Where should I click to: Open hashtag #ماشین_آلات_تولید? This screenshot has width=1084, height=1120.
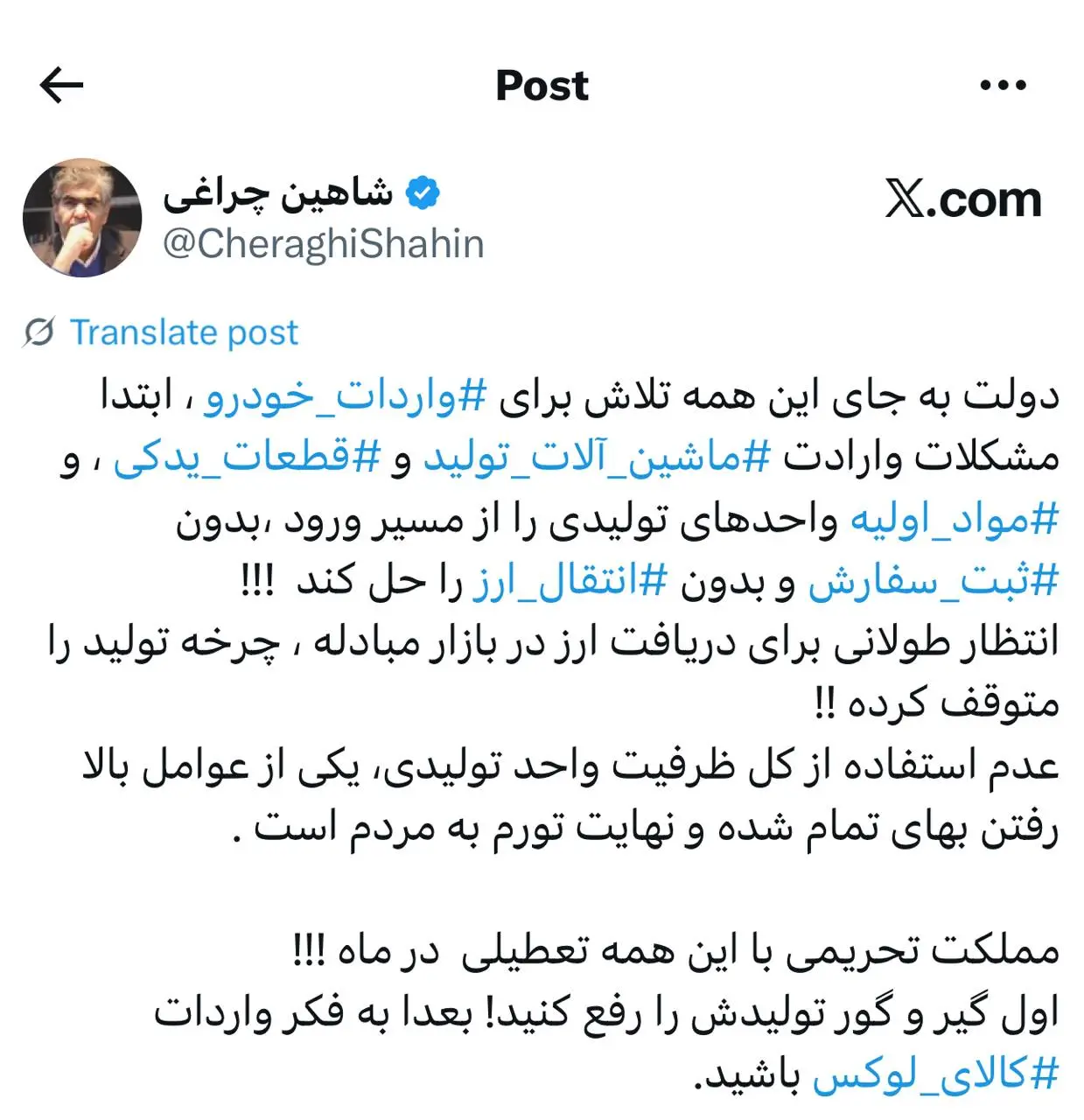pos(598,458)
